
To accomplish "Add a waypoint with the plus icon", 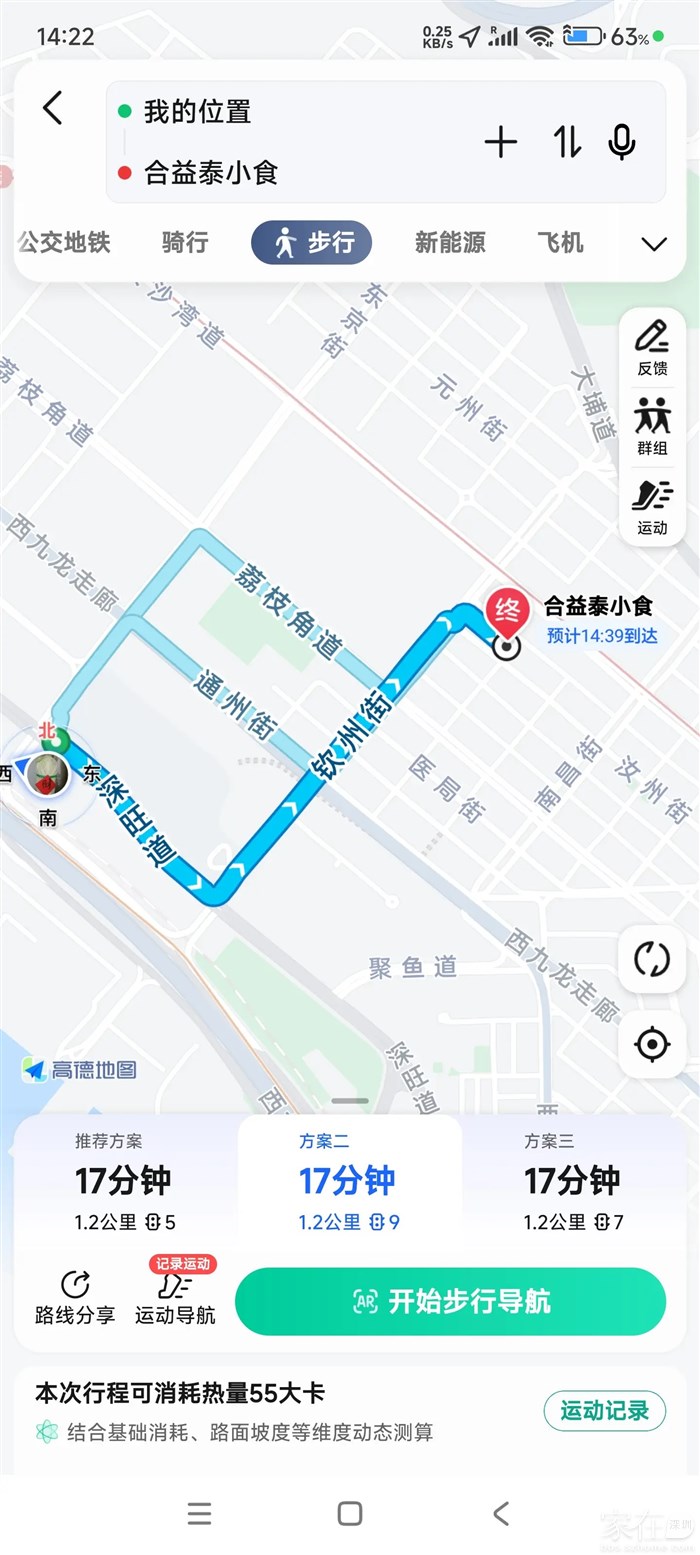I will [500, 143].
